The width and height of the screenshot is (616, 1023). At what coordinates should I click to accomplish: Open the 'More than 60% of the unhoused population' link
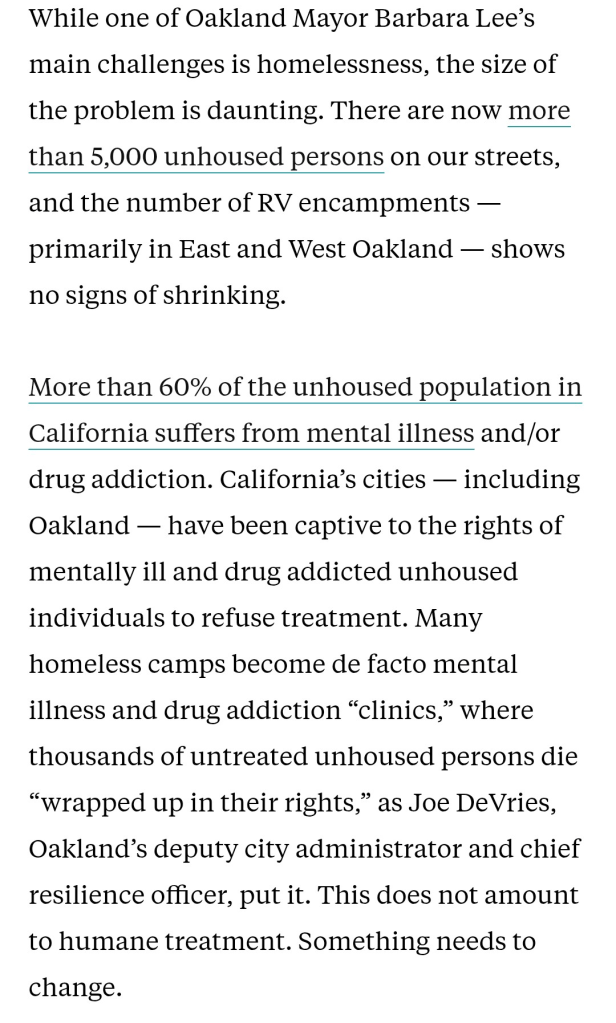305,388
